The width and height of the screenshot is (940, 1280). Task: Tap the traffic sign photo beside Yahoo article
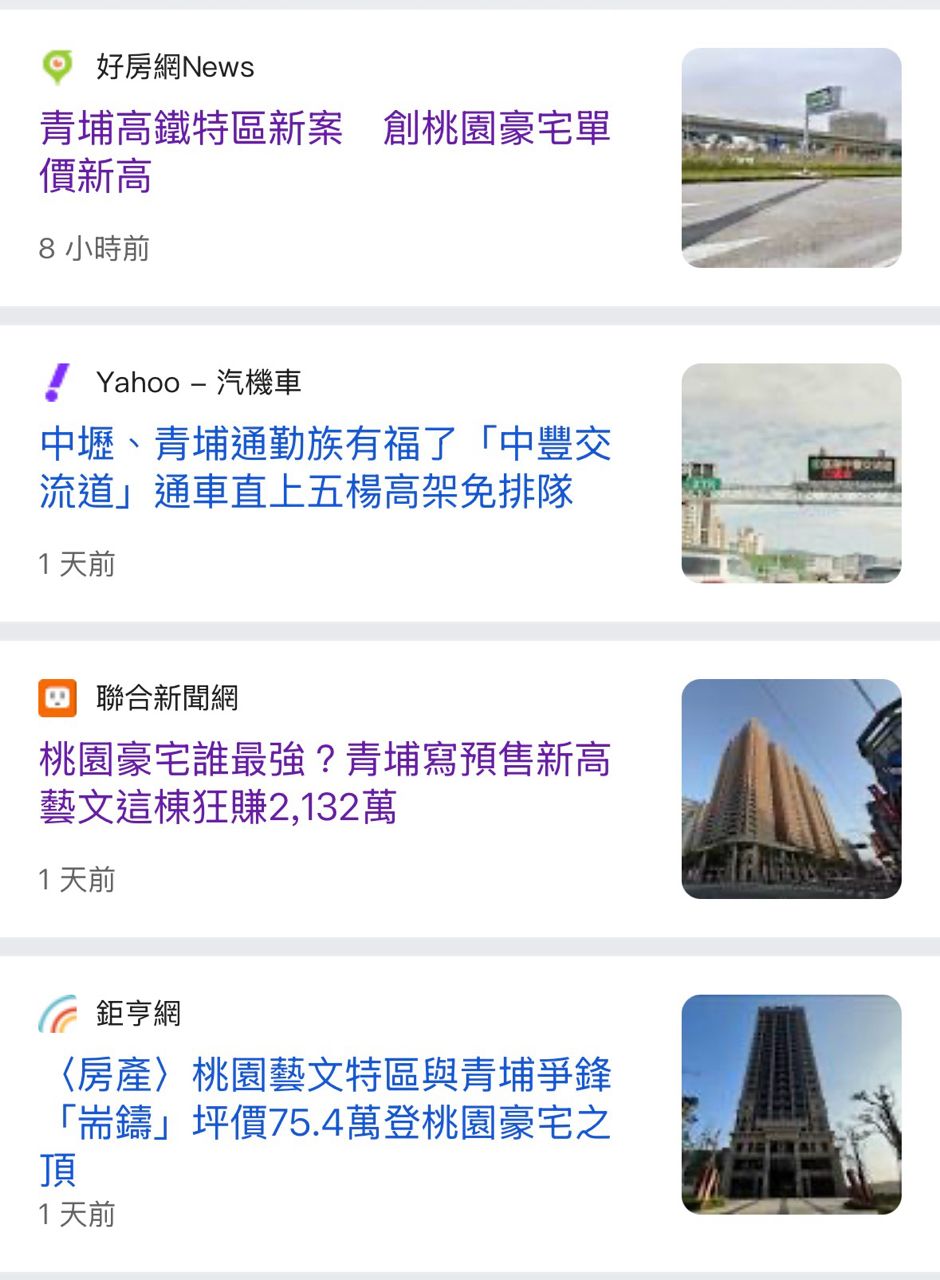[791, 473]
